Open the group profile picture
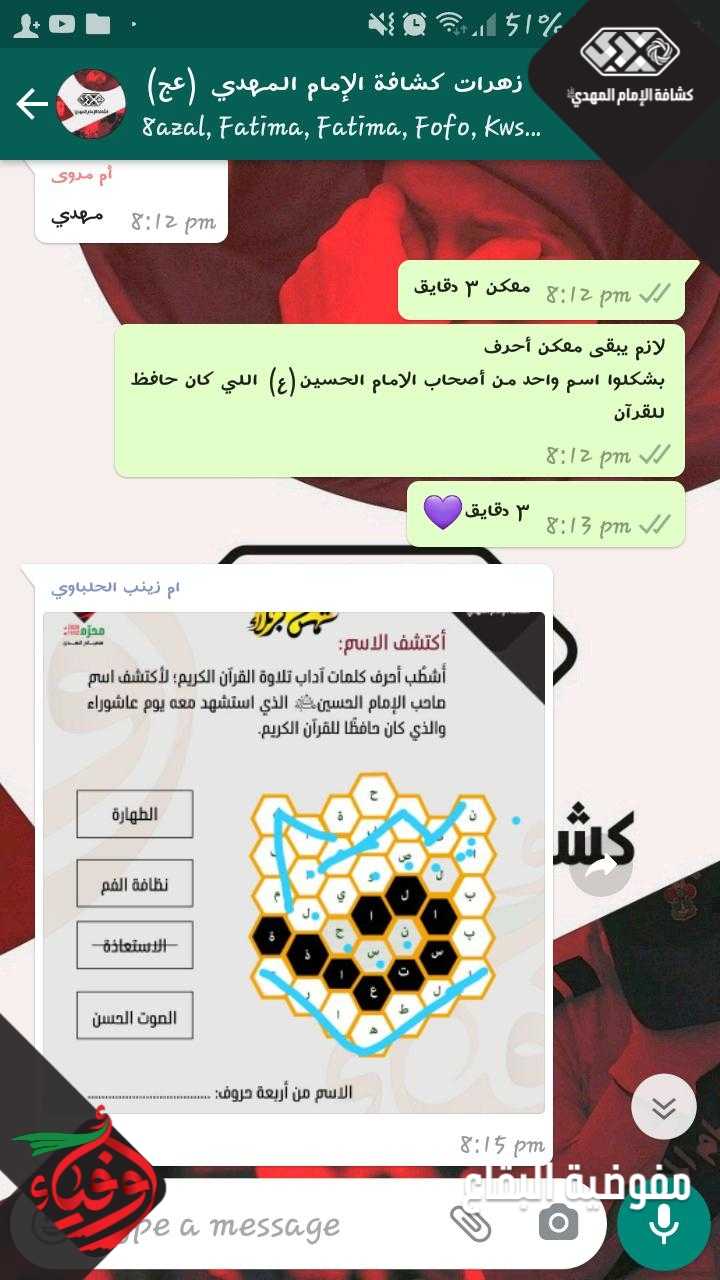 [x=92, y=103]
